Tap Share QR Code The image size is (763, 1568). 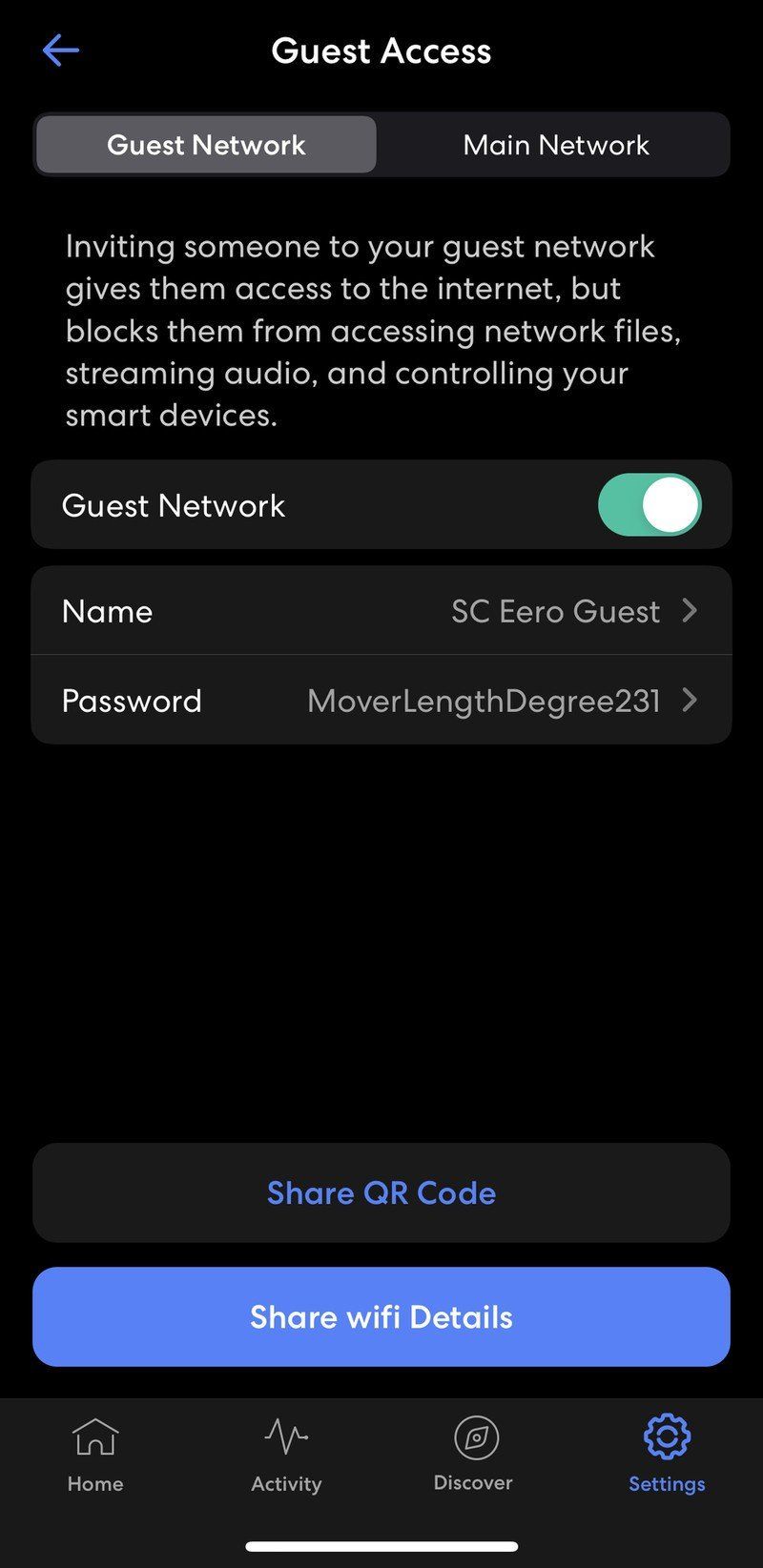(x=381, y=1192)
